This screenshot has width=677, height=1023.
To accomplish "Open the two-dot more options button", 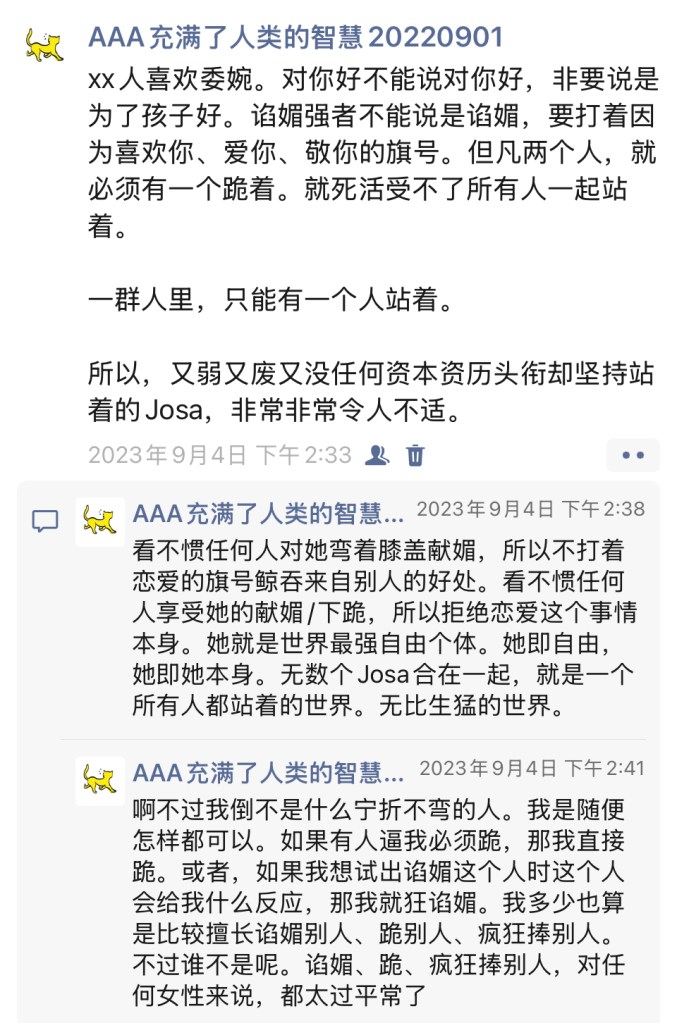I will (633, 455).
